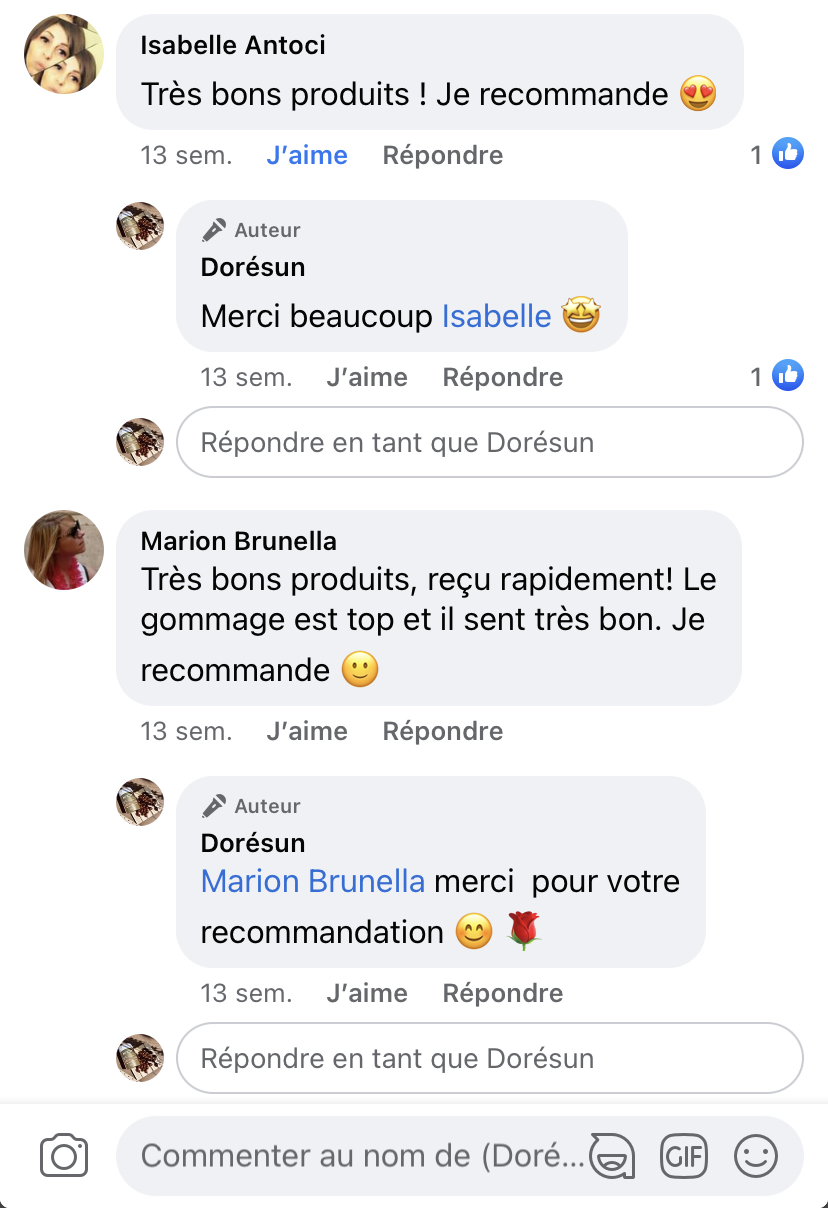Reply to Marion Brunella's comment
This screenshot has height=1208, width=828.
click(442, 731)
